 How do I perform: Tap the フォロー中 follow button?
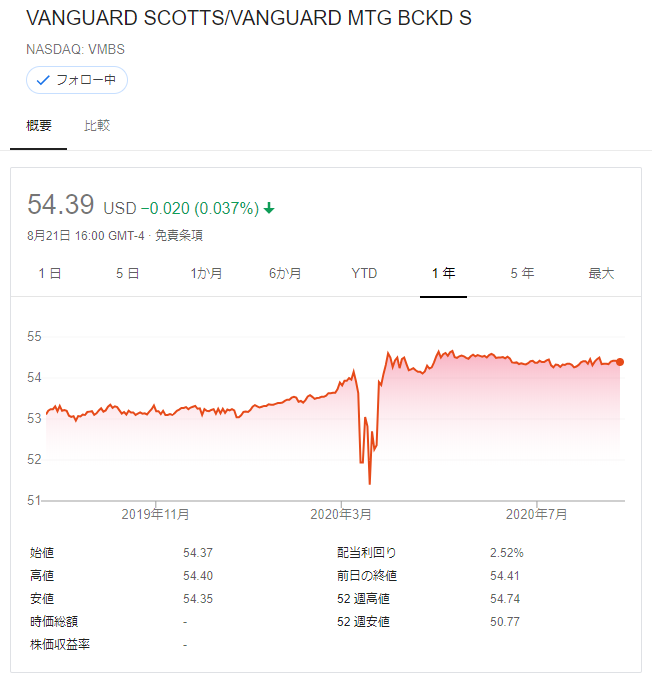click(x=77, y=80)
